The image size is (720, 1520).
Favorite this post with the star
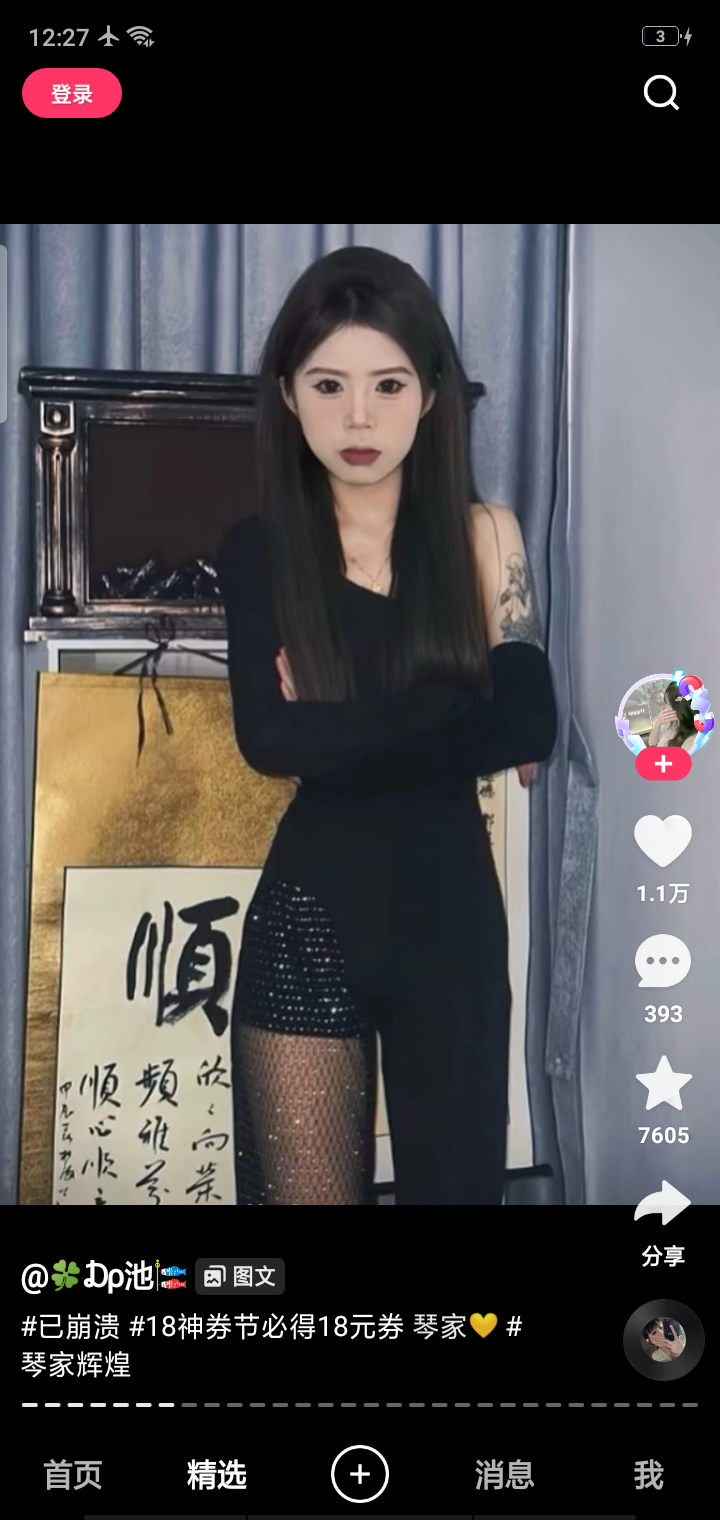pyautogui.click(x=664, y=1084)
